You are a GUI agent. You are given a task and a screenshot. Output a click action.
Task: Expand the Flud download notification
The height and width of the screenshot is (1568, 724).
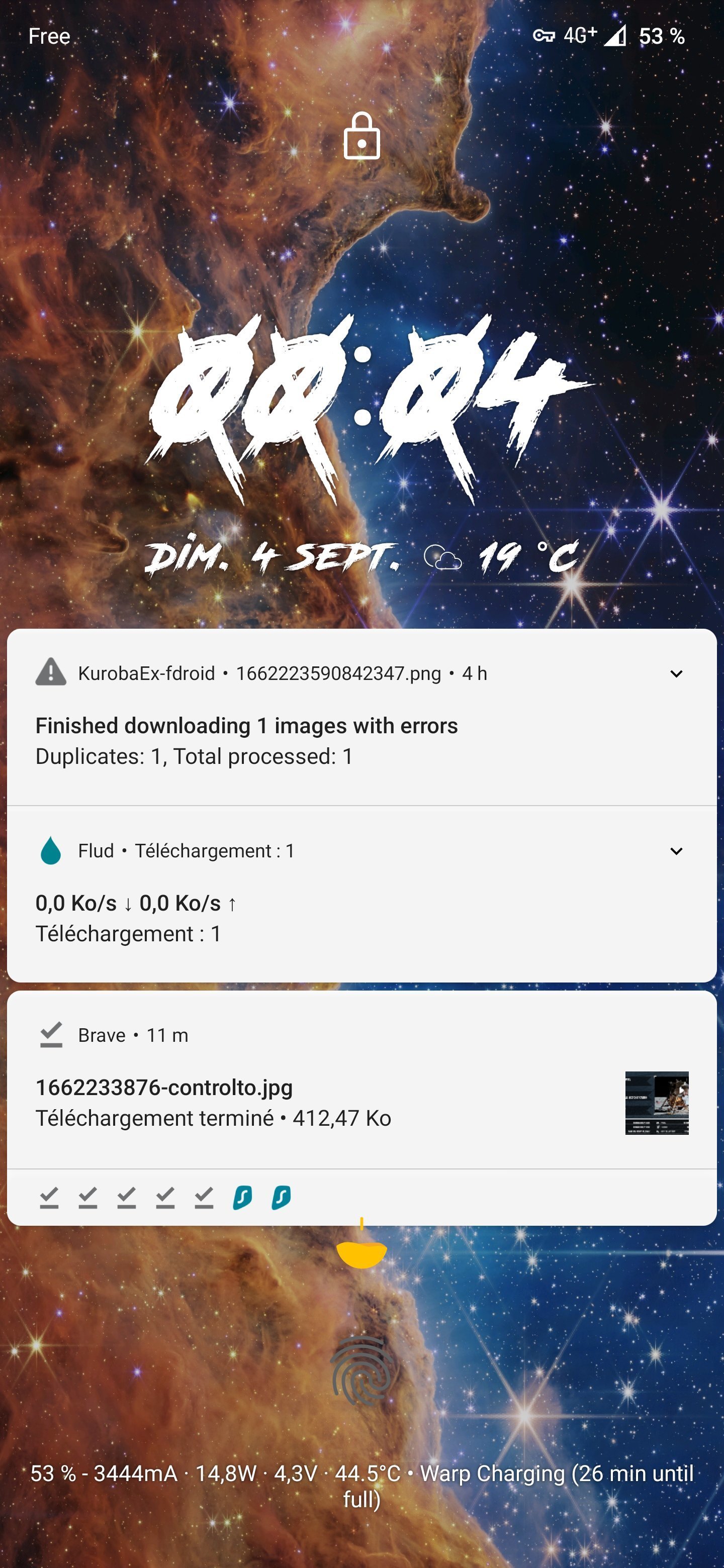[676, 851]
